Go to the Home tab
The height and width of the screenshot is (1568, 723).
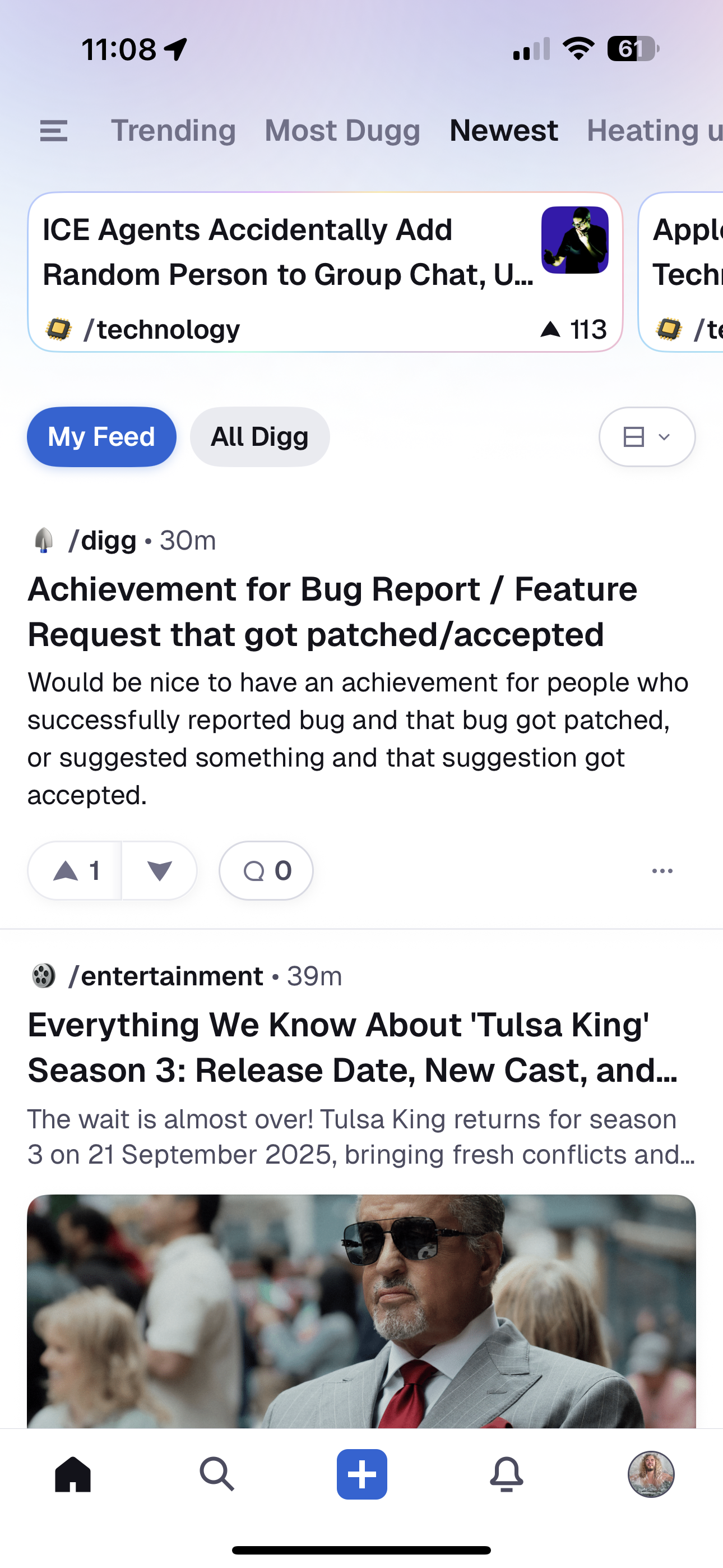pyautogui.click(x=73, y=1474)
